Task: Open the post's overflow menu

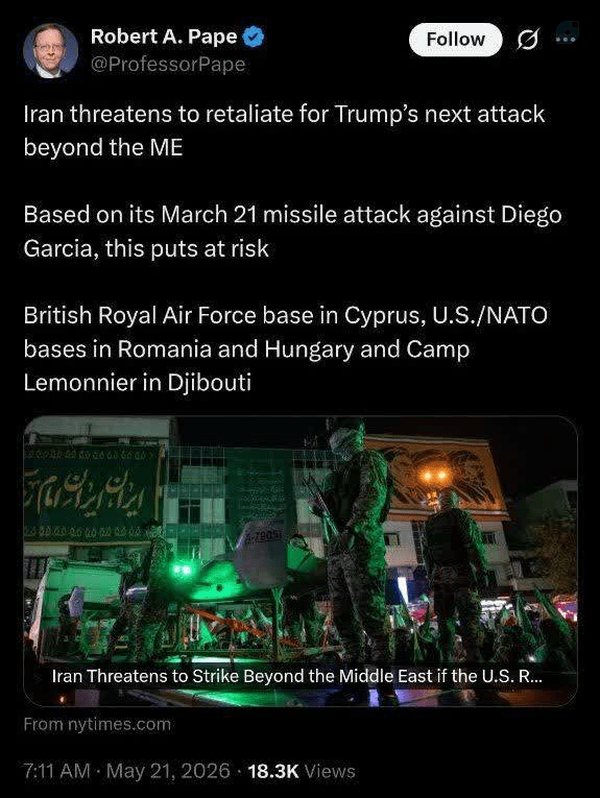Action: [566, 33]
